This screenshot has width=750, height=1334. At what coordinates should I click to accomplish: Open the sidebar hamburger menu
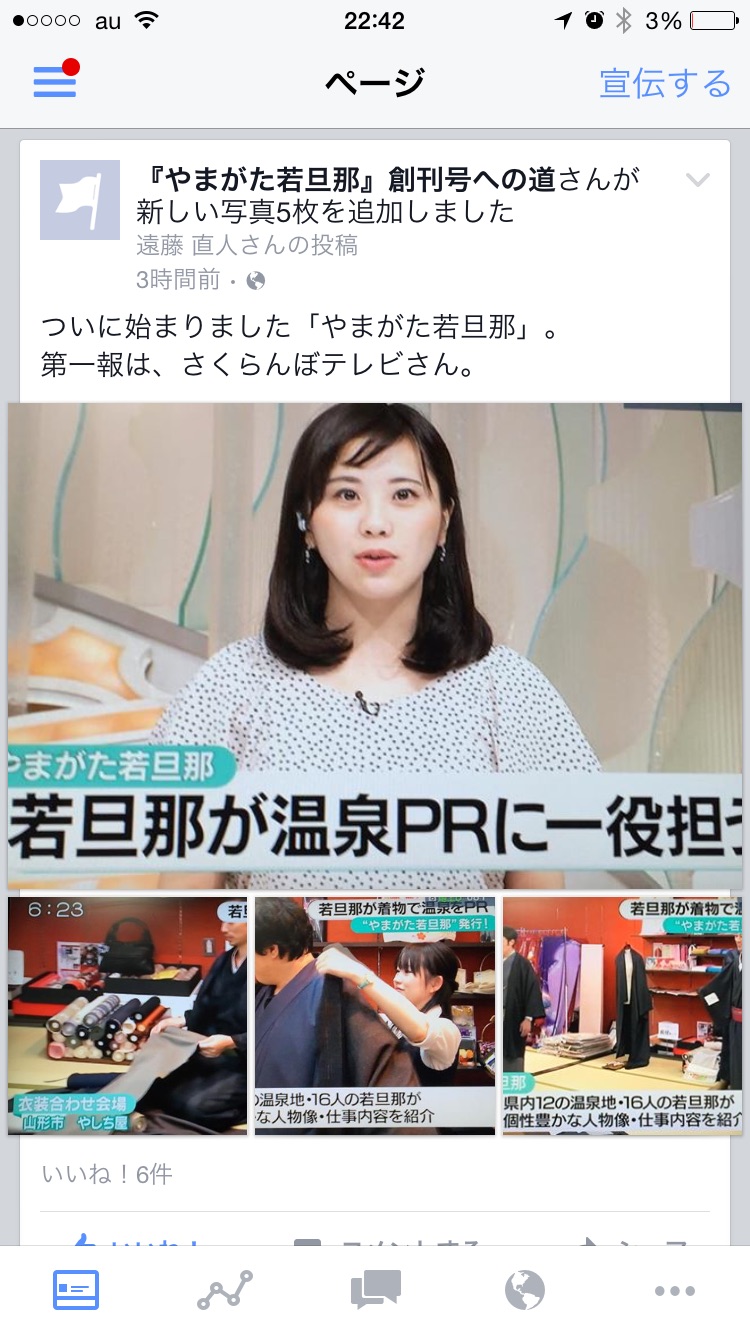coord(55,82)
